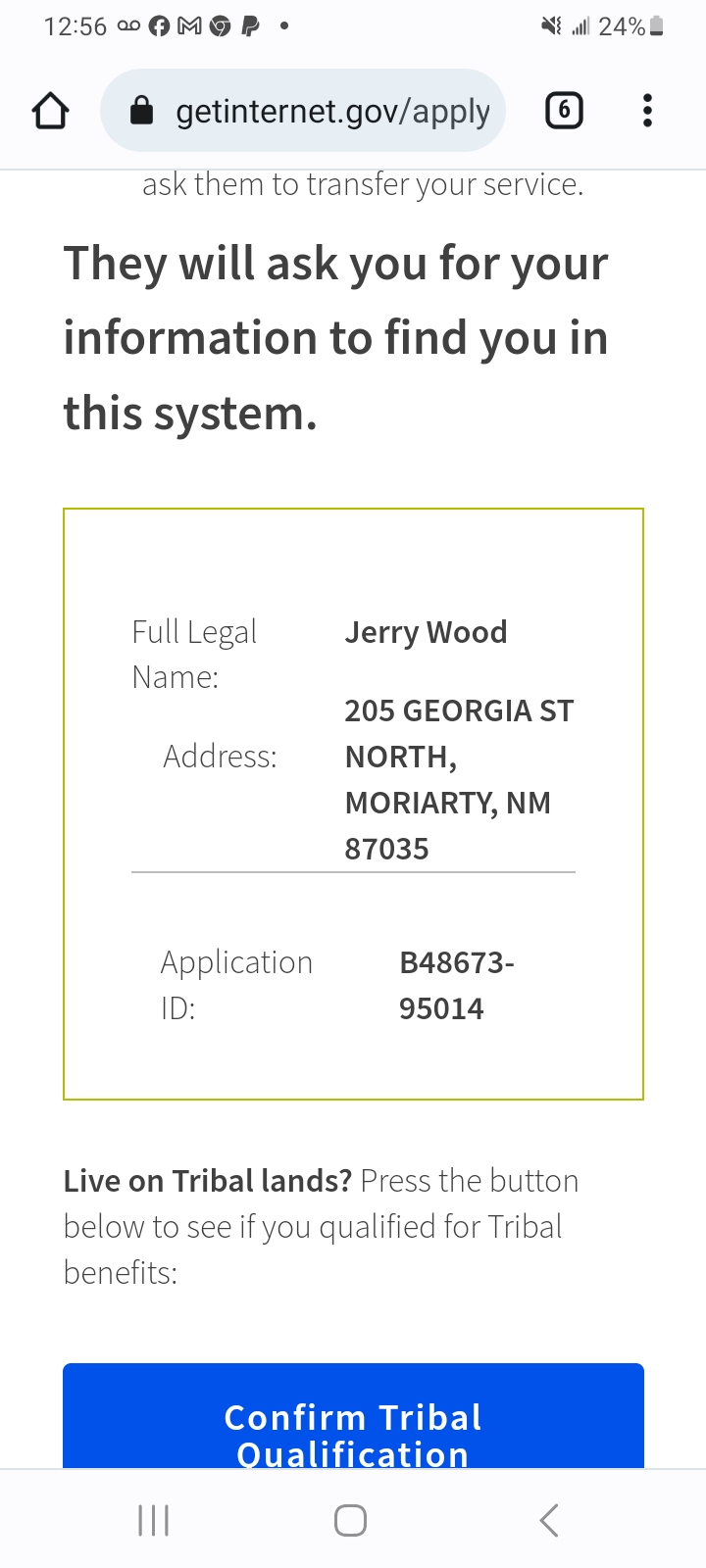Viewport: 706px width, 1568px height.
Task: Go to the Chrome home page
Action: pos(51,111)
